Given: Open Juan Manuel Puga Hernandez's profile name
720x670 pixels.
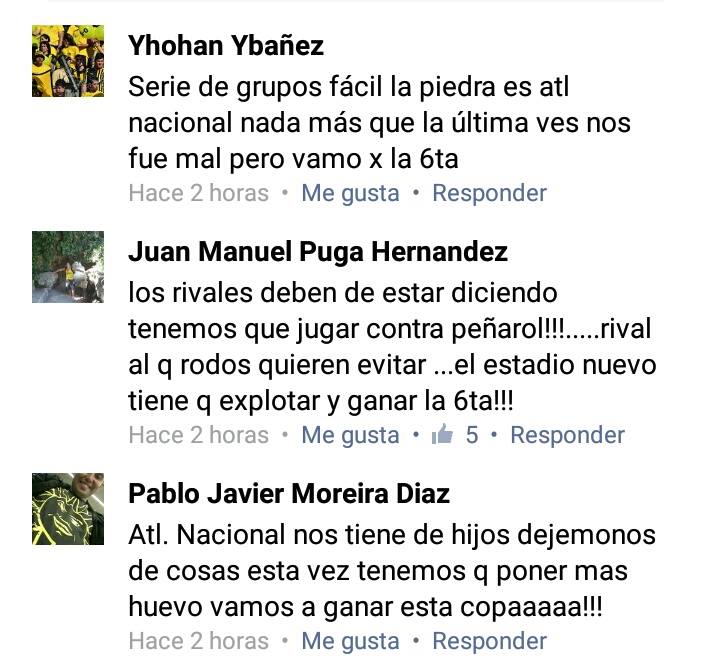Looking at the screenshot, I should [x=318, y=252].
